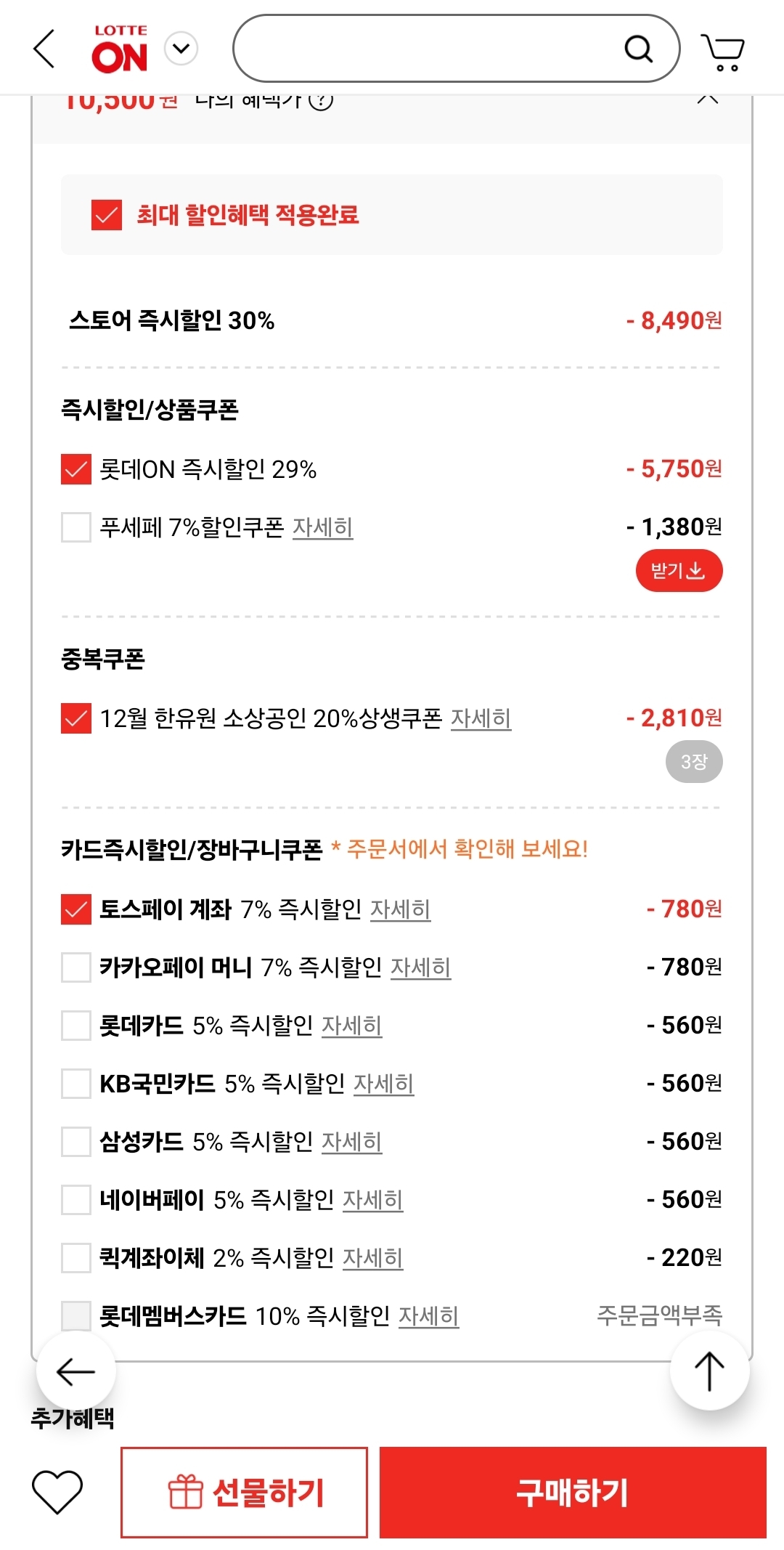Viewport: 784px width, 1550px height.
Task: Download coupon with 받기 button
Action: (x=679, y=571)
